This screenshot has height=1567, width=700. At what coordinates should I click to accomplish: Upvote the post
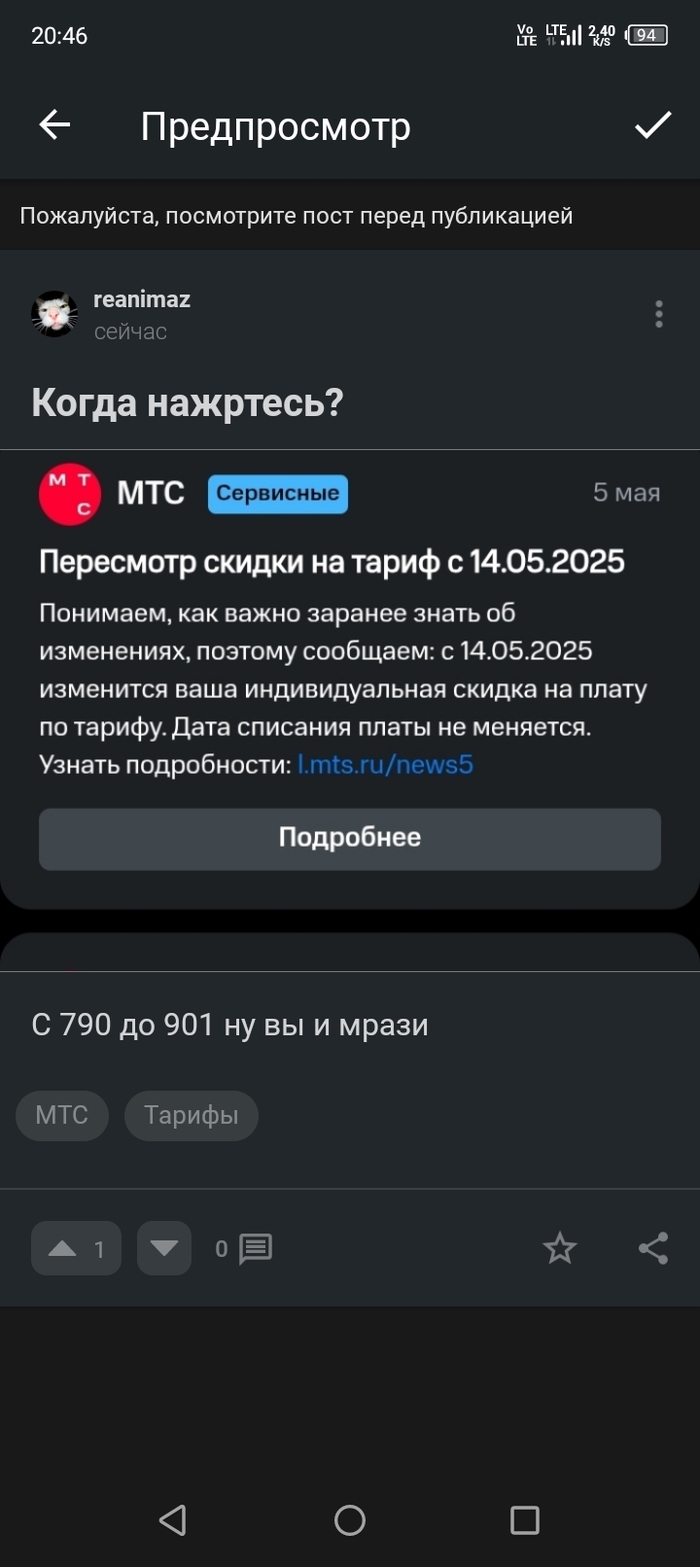coord(76,1248)
